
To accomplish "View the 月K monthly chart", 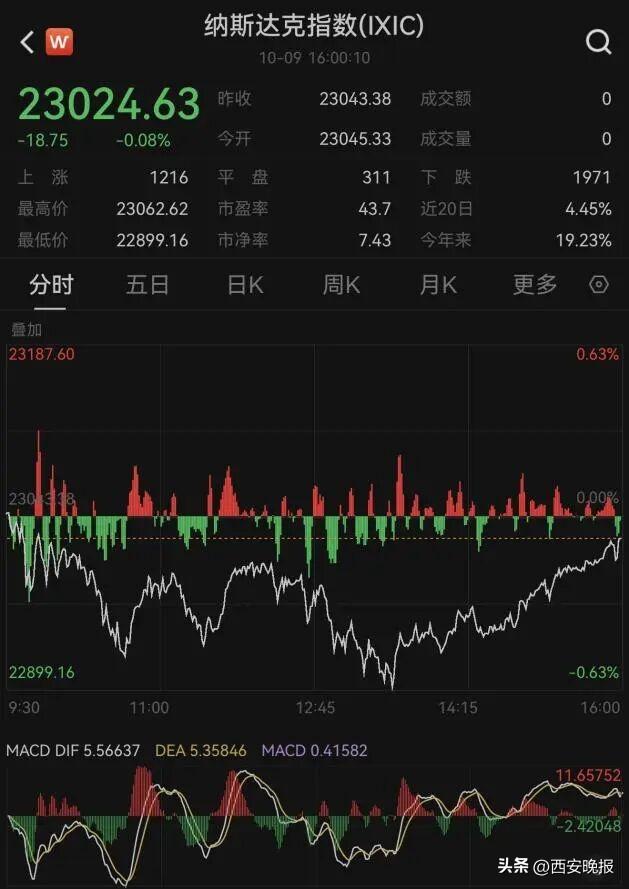I will coord(438,285).
